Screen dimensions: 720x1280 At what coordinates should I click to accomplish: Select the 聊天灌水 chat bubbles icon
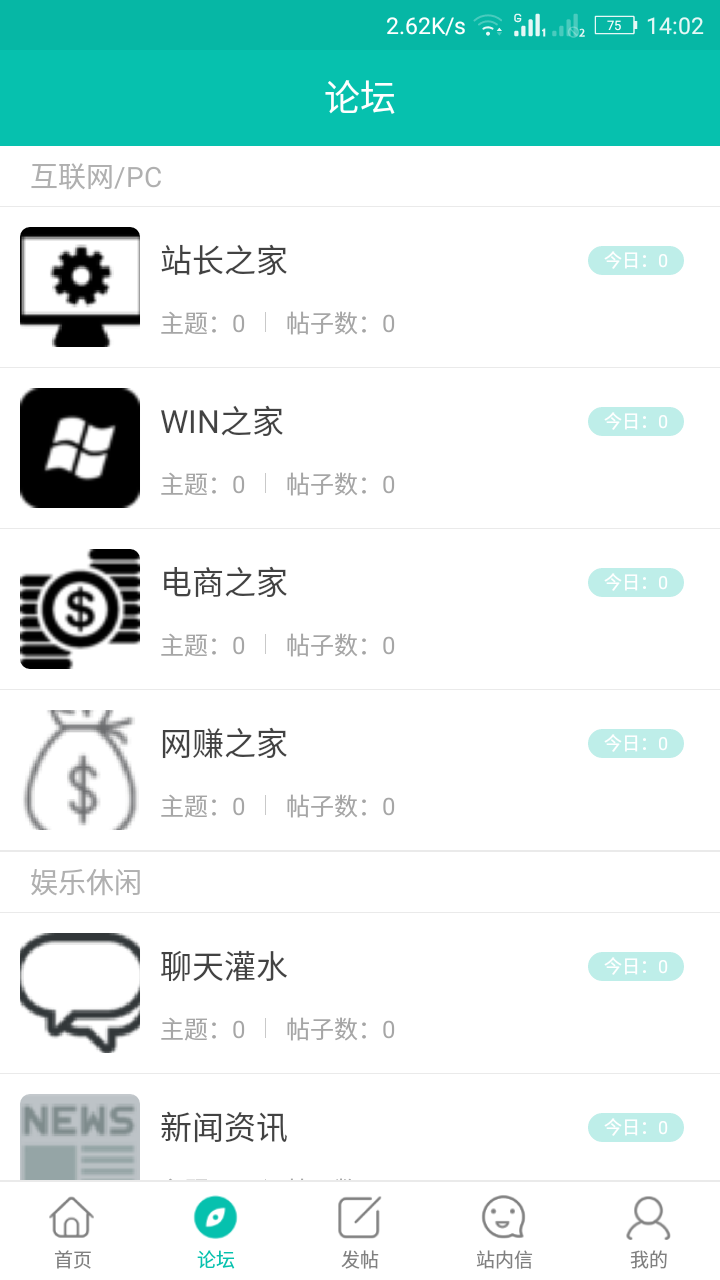[x=79, y=992]
